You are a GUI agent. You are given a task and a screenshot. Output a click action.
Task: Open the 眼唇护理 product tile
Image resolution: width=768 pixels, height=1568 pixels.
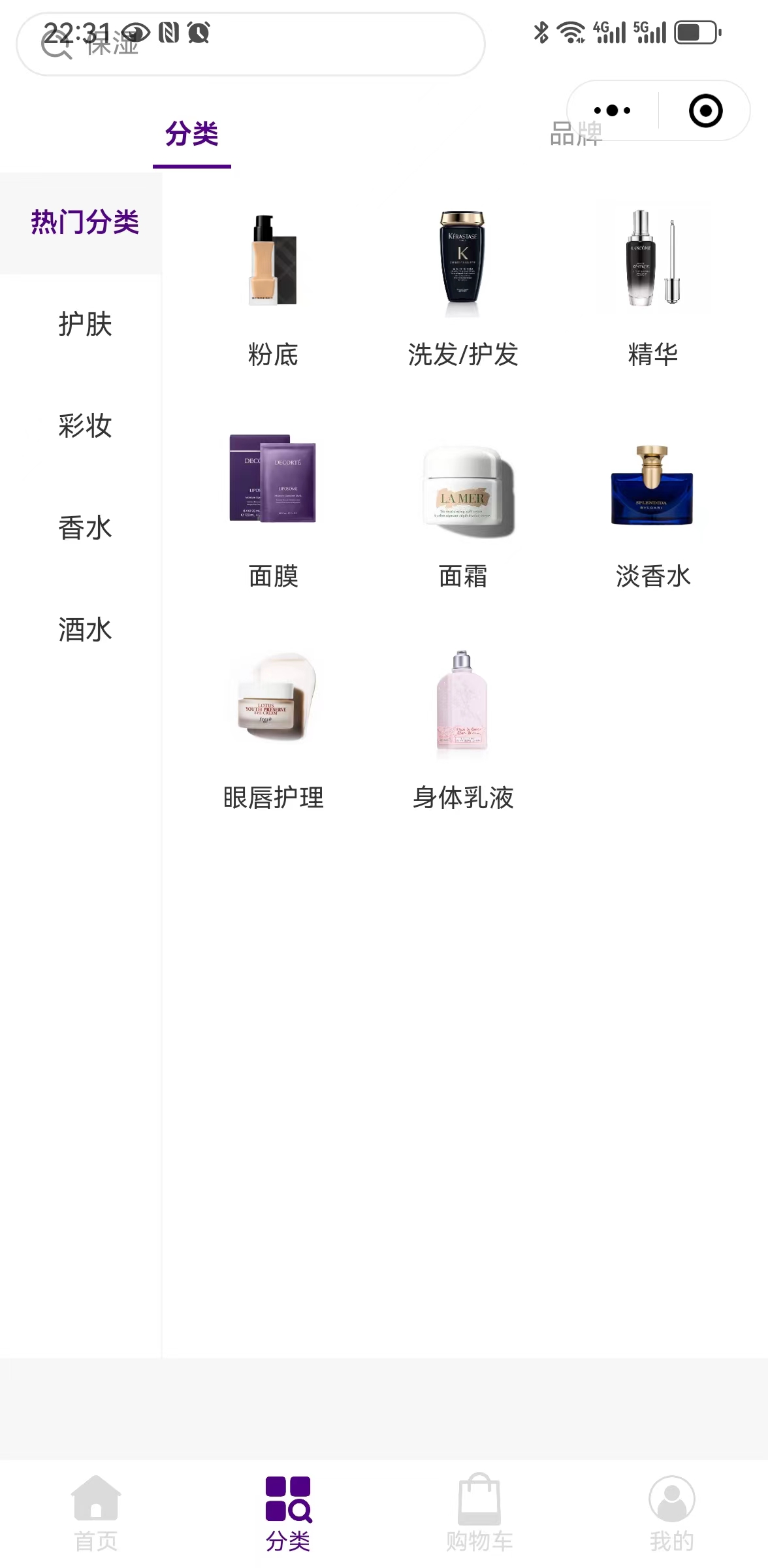(x=273, y=730)
